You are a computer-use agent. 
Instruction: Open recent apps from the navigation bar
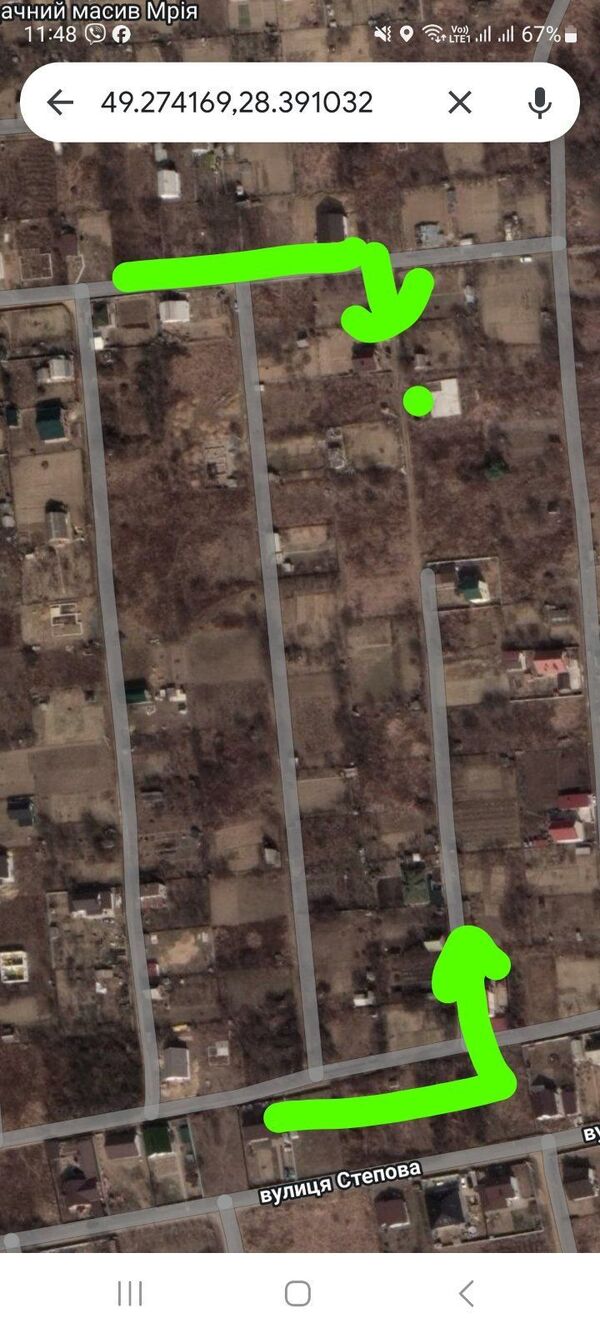point(130,1293)
